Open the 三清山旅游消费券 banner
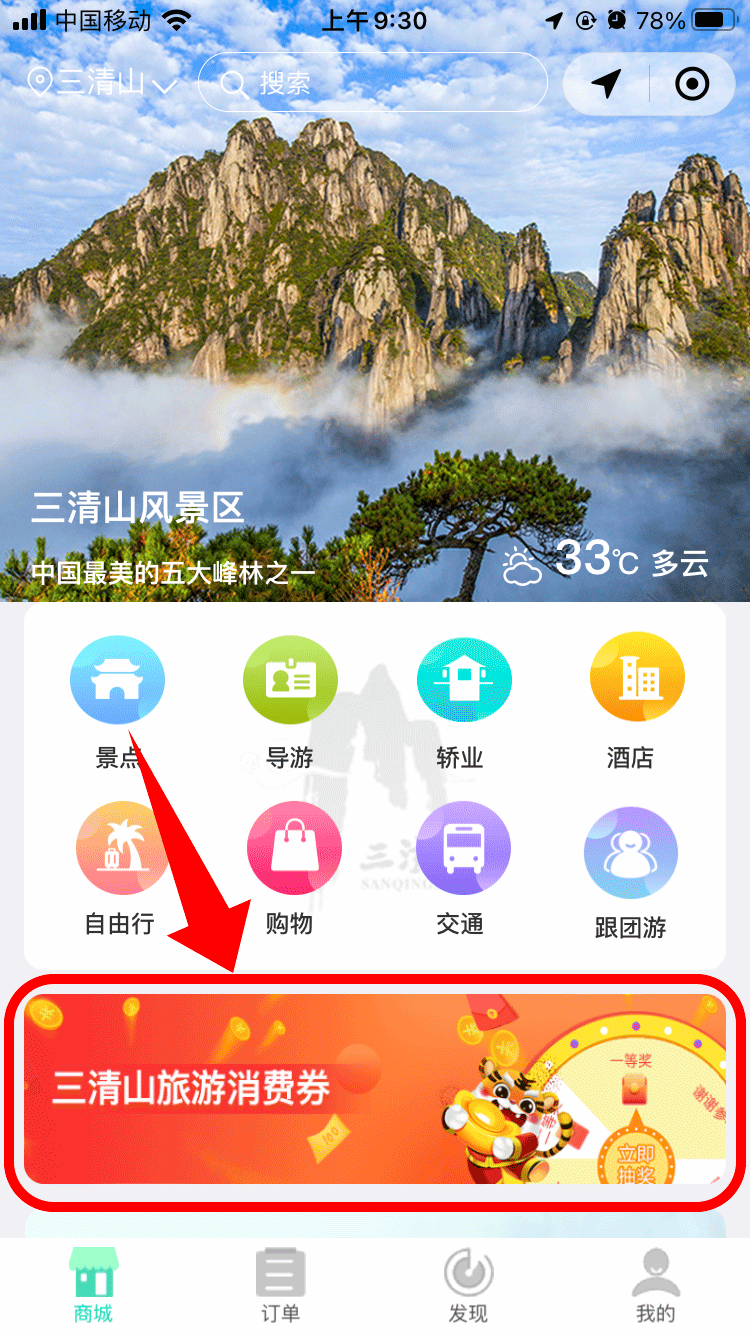This screenshot has width=750, height=1334. point(375,1089)
